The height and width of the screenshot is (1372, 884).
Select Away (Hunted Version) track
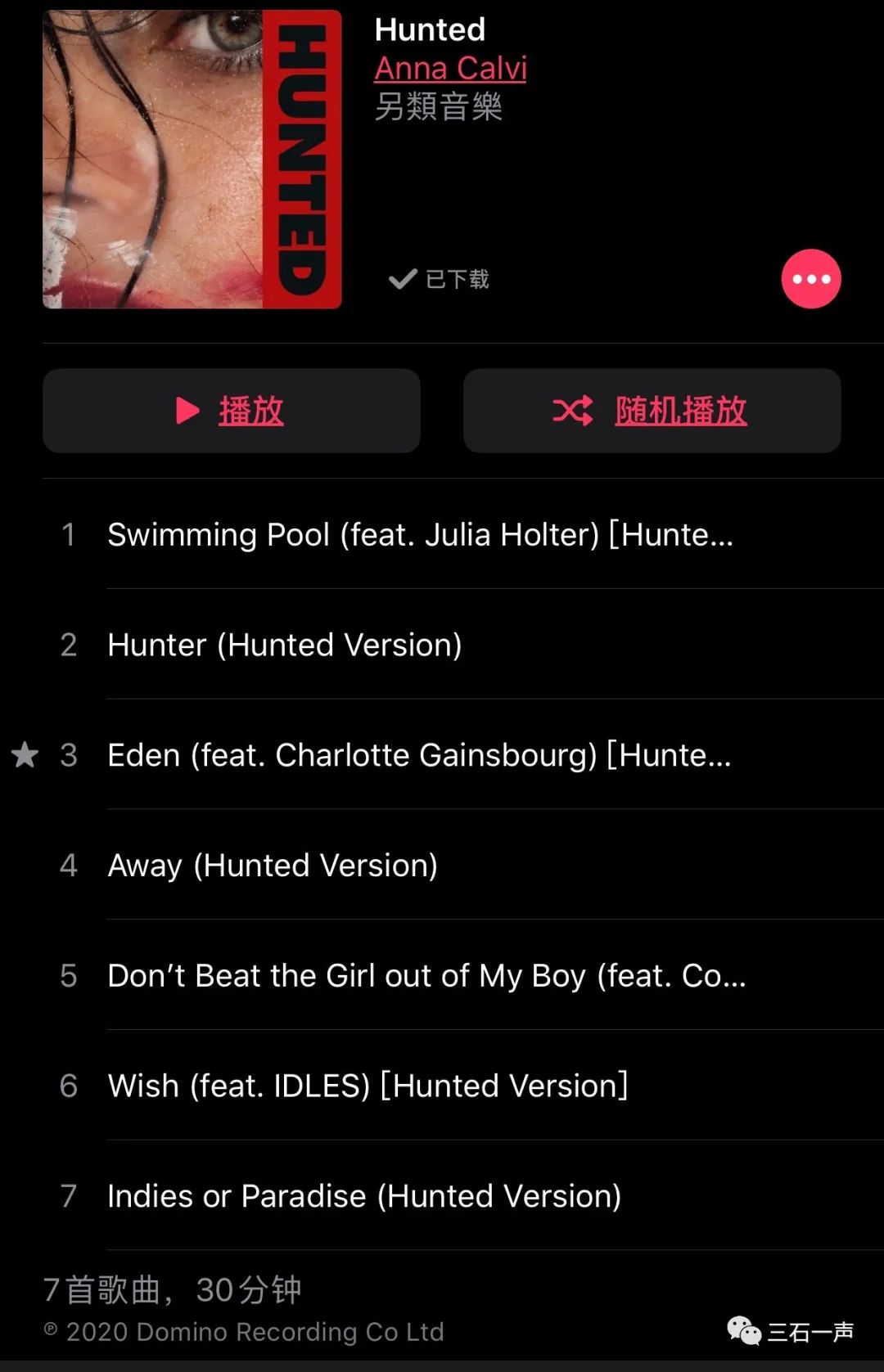(273, 865)
